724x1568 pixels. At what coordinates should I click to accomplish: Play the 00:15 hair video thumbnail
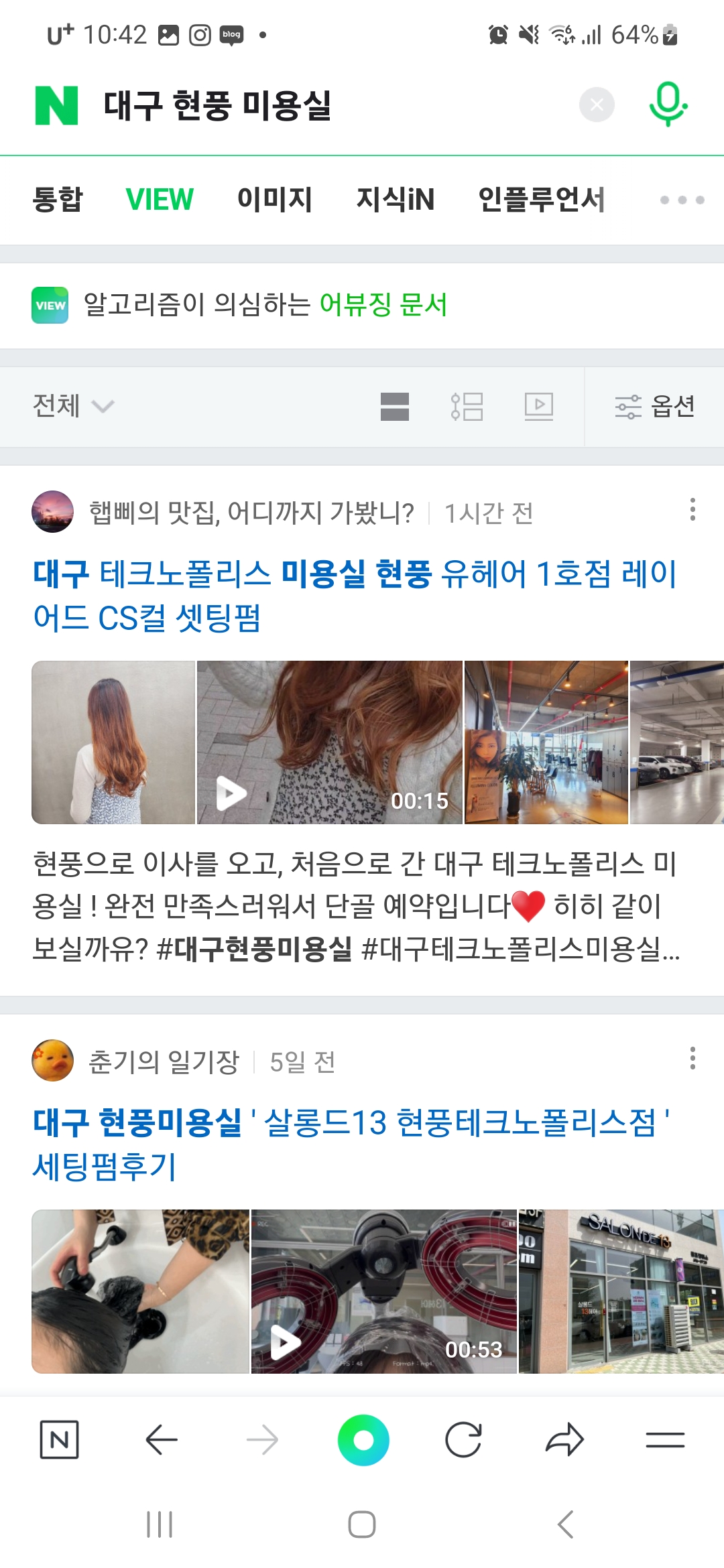(329, 742)
